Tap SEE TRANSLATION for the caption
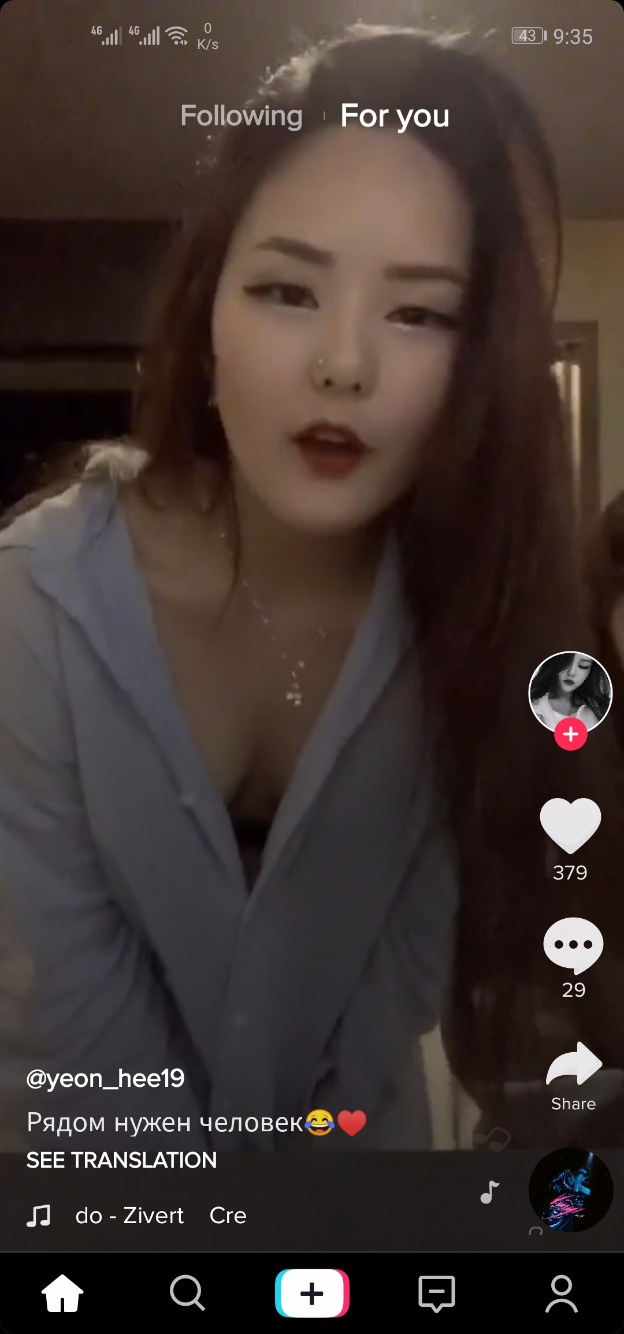The width and height of the screenshot is (624, 1334). pyautogui.click(x=121, y=1160)
